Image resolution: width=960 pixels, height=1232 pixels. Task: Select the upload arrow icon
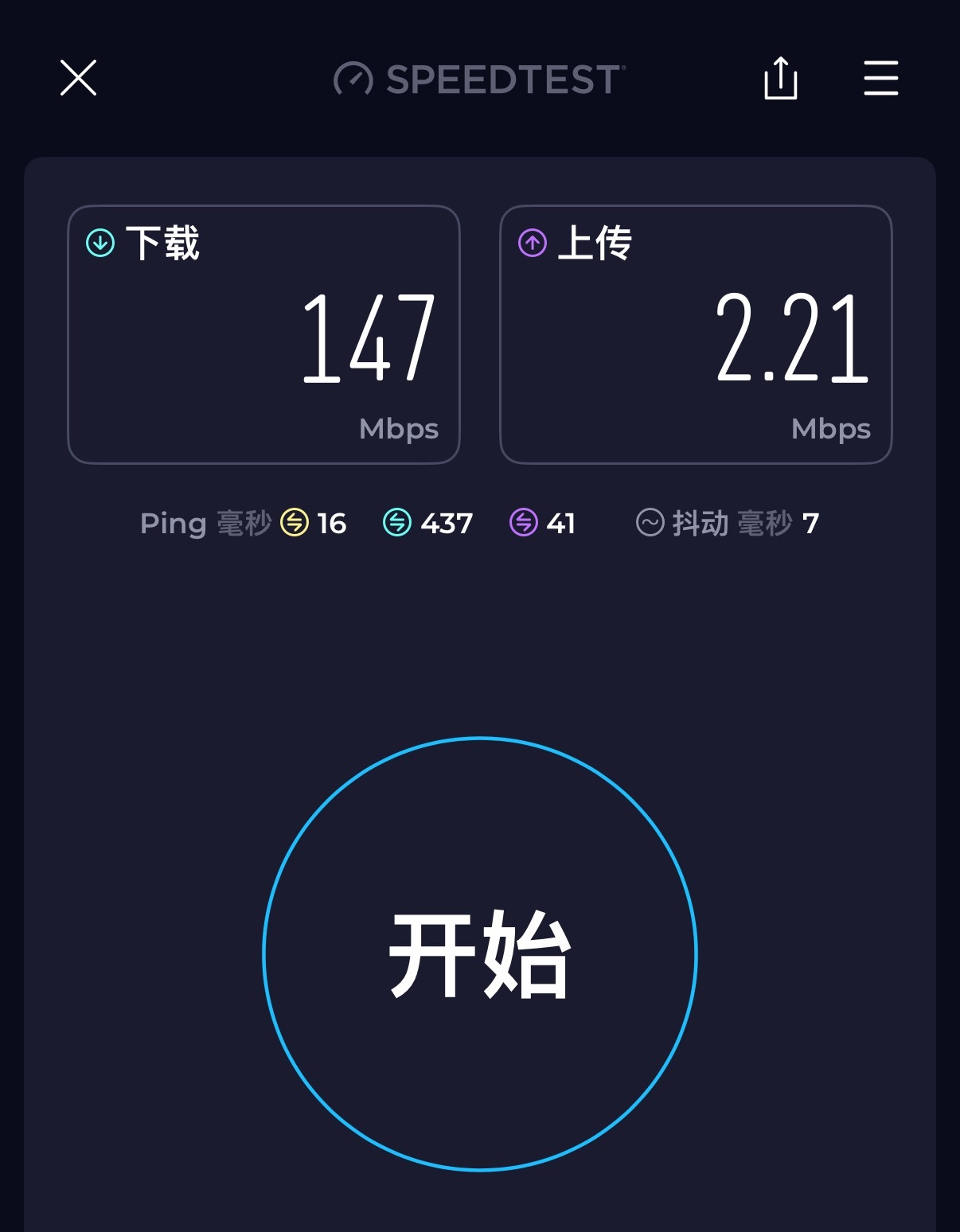(x=532, y=244)
